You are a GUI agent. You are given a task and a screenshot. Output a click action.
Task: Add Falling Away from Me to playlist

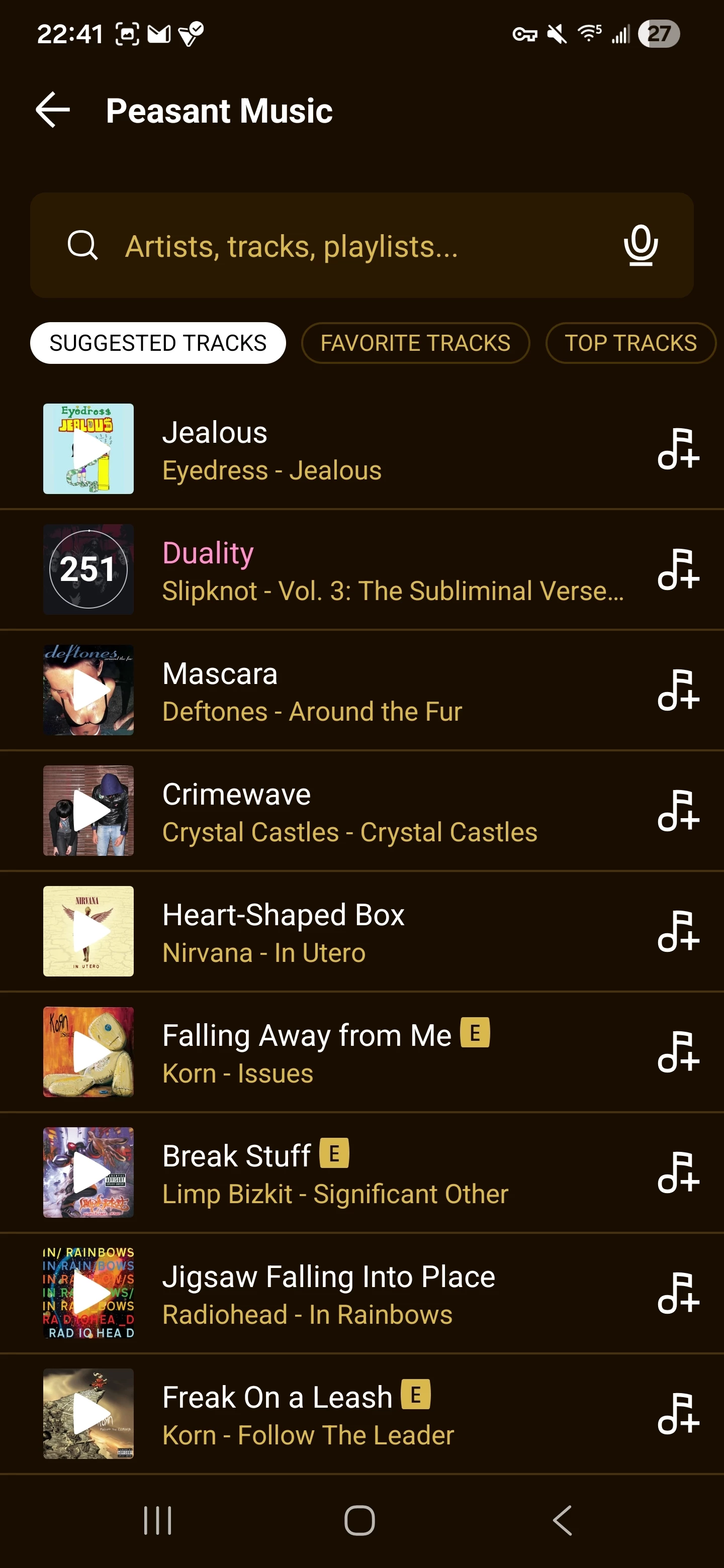coord(678,1051)
